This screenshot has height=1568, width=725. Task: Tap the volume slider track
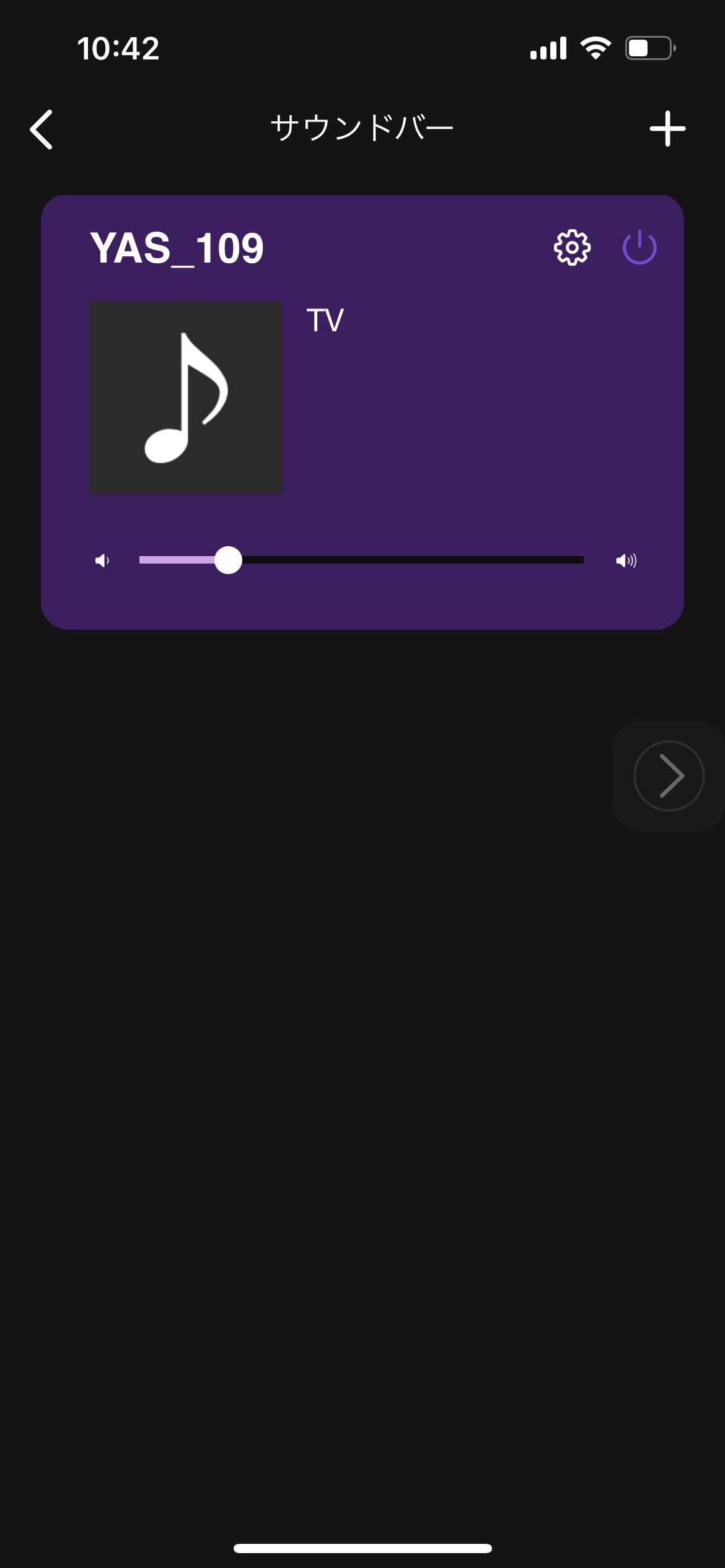361,560
